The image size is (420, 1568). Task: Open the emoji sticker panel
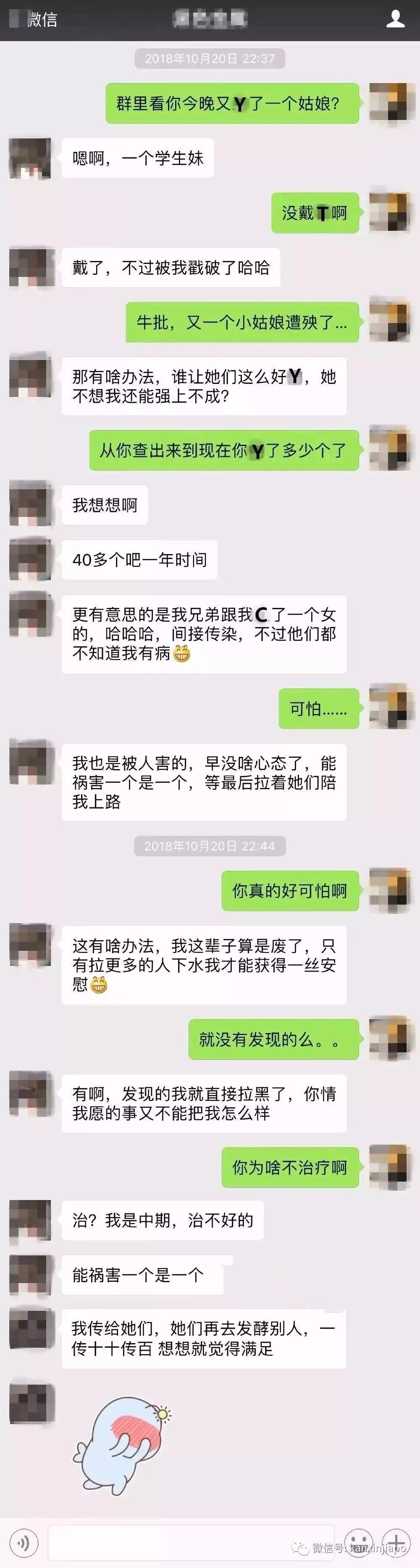[360, 1542]
